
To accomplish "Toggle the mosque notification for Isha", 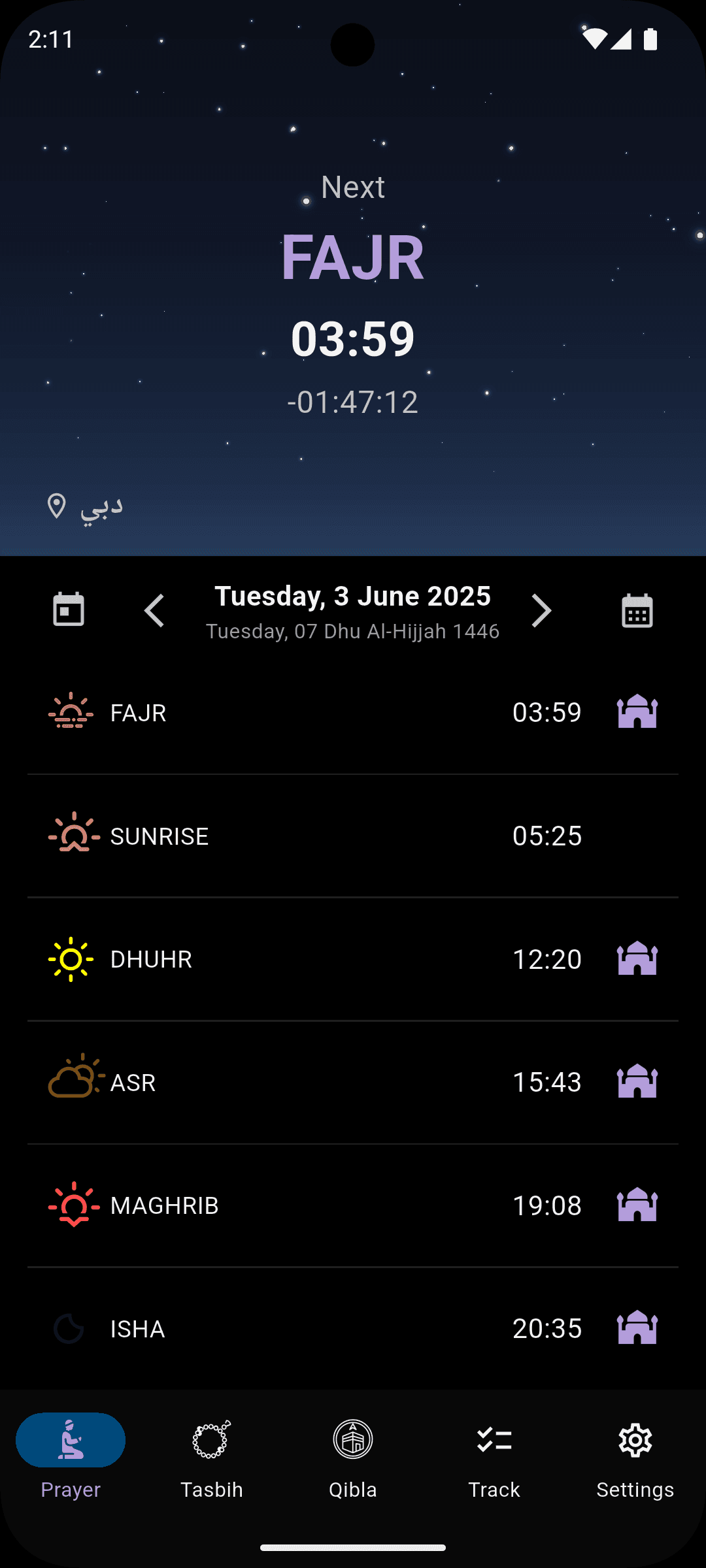I will click(636, 1328).
